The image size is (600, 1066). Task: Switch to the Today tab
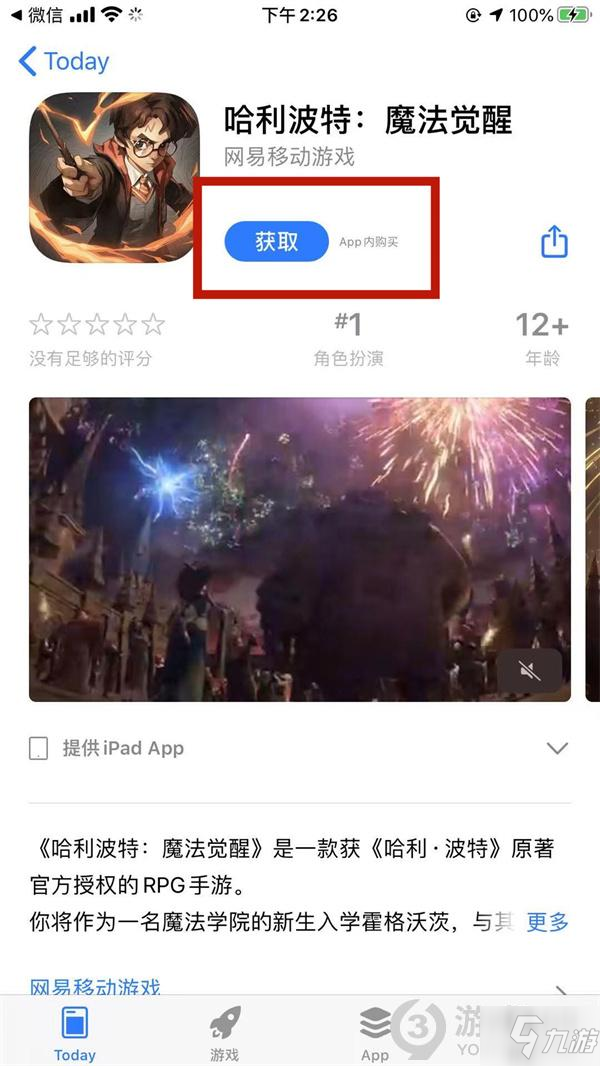point(75,1034)
